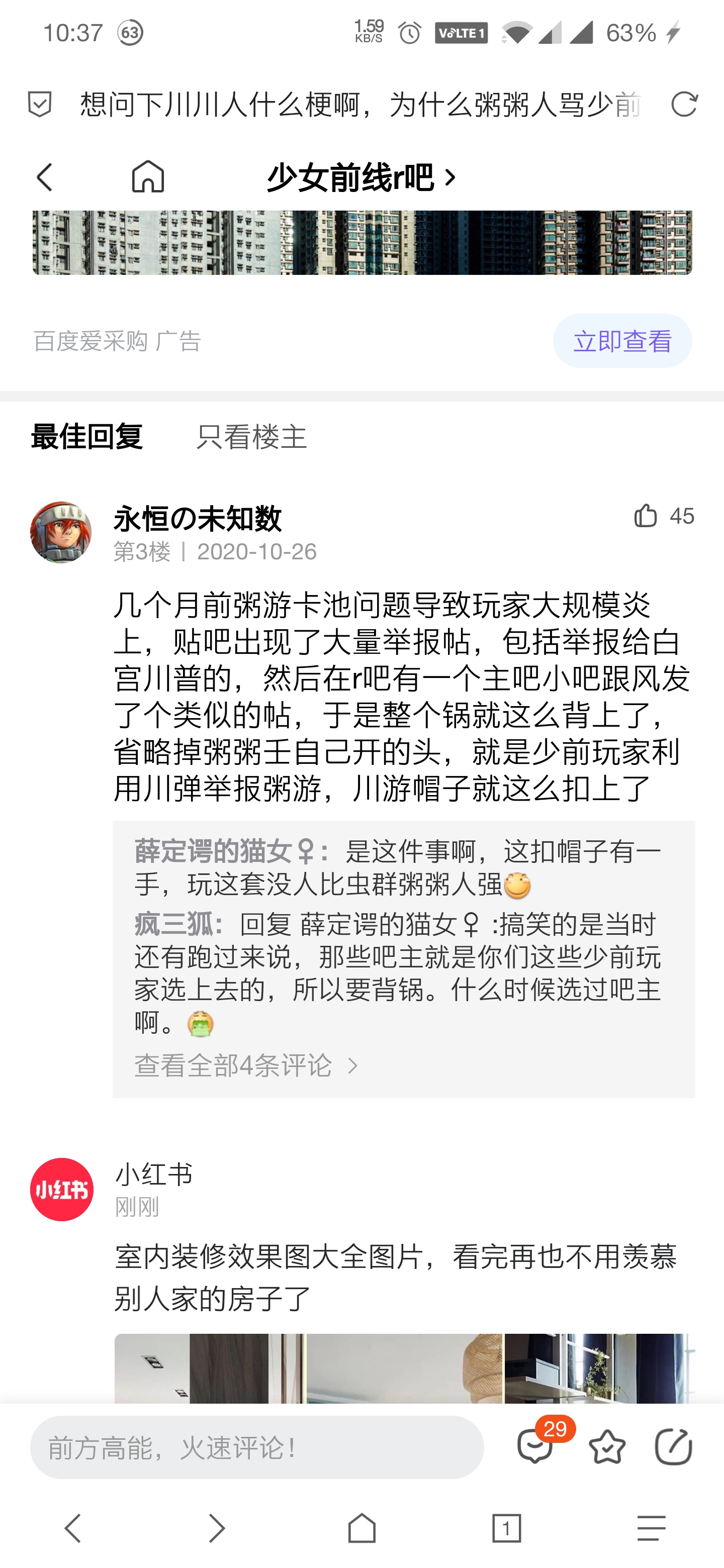
Task: Open 永恒の未知数's profile avatar
Action: click(x=61, y=532)
